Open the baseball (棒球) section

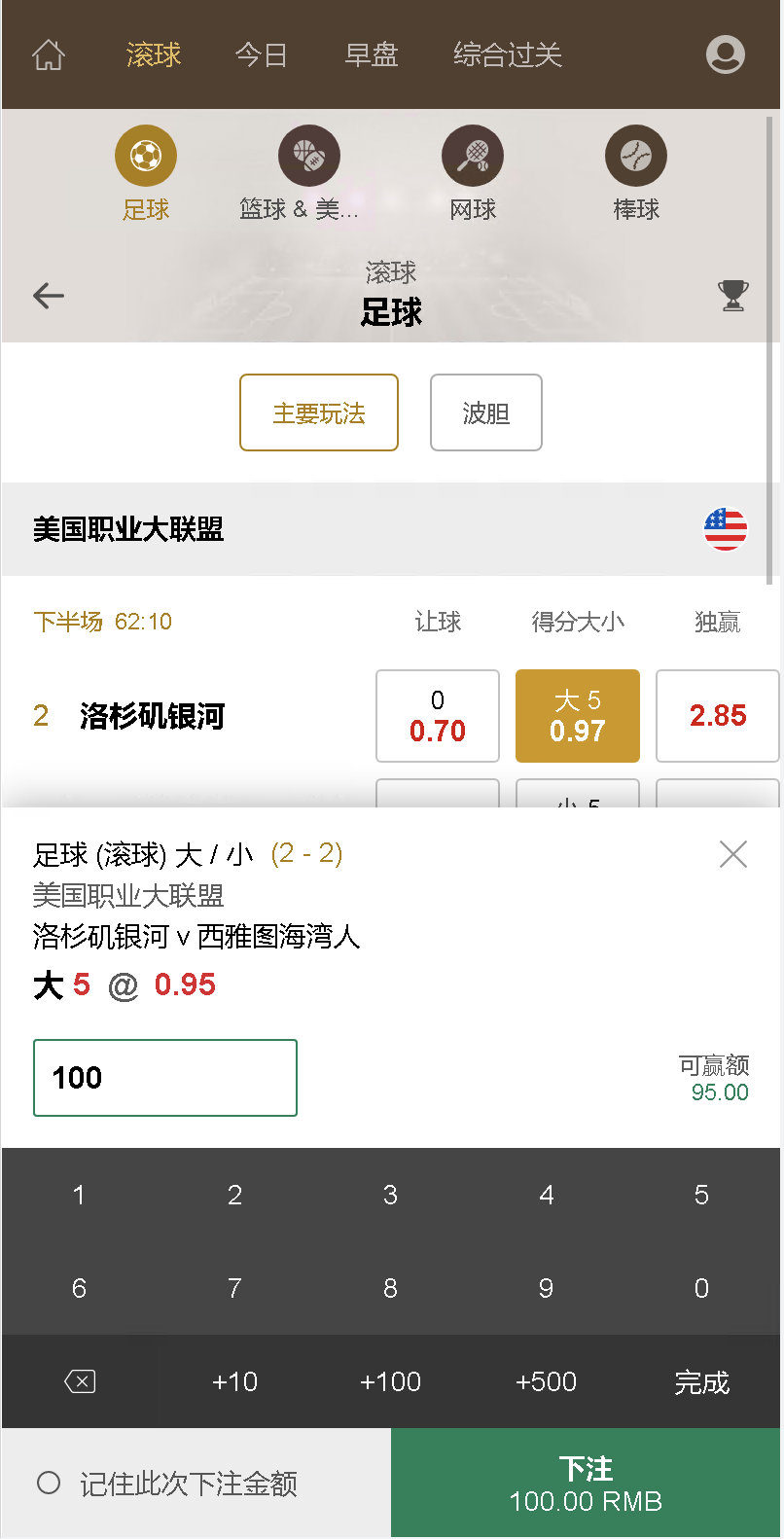click(635, 155)
